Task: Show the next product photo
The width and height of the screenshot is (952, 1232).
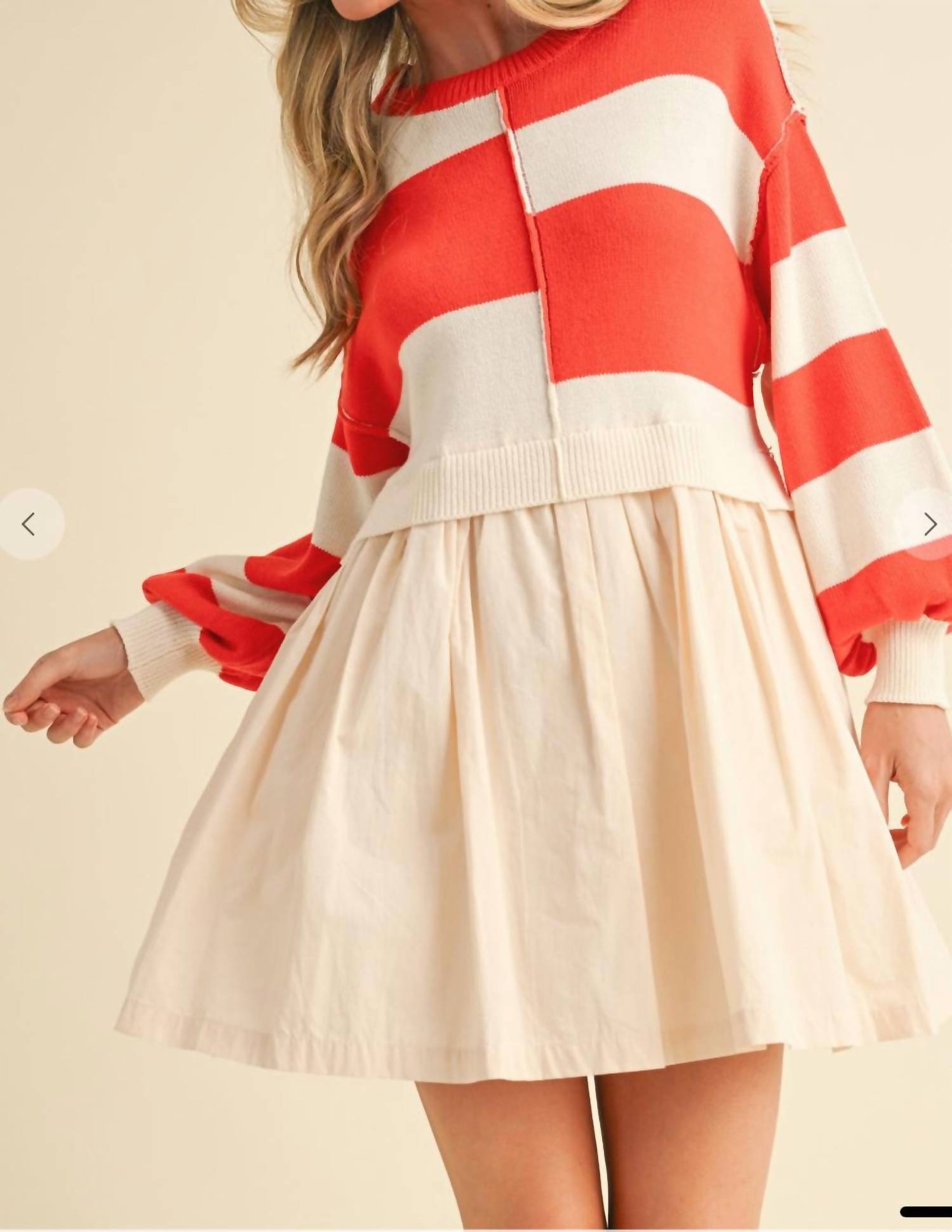Action: (x=929, y=524)
